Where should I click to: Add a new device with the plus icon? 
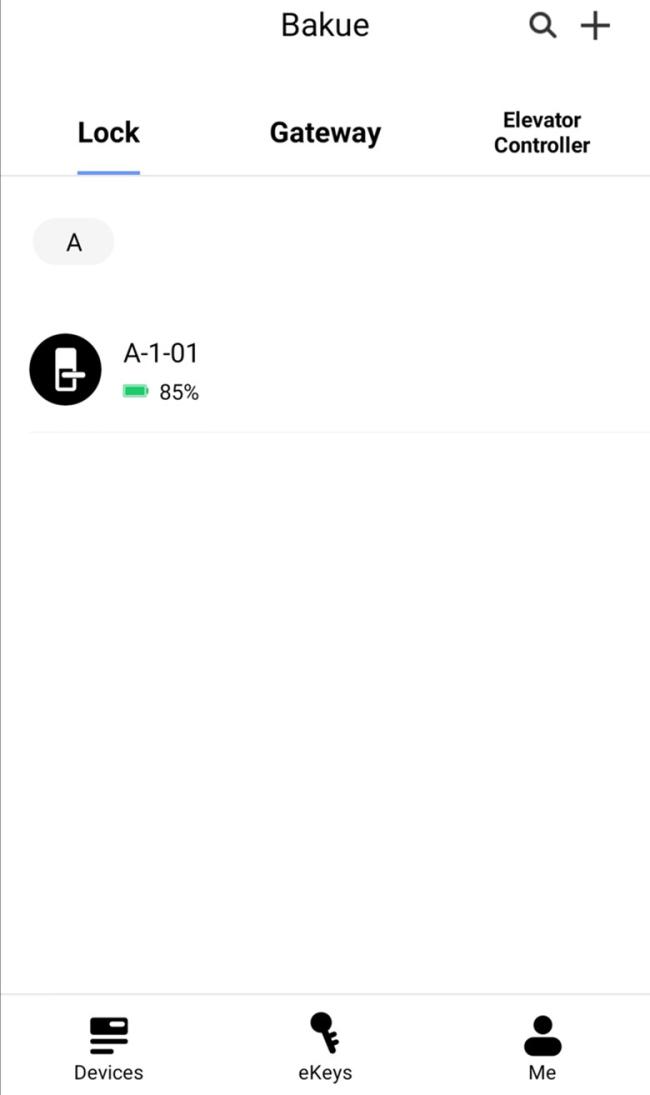pyautogui.click(x=596, y=26)
